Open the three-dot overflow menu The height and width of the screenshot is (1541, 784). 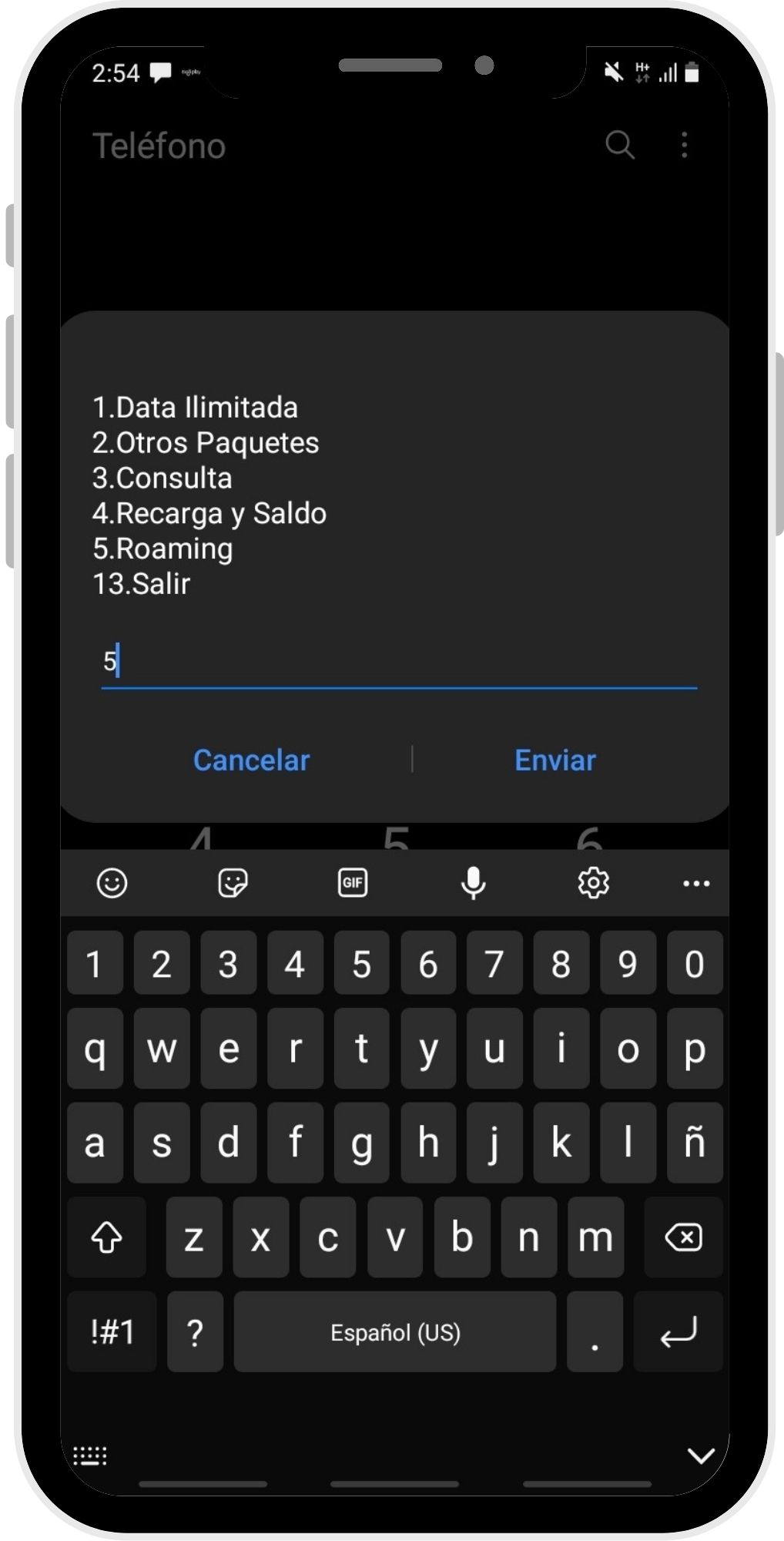pyautogui.click(x=684, y=145)
